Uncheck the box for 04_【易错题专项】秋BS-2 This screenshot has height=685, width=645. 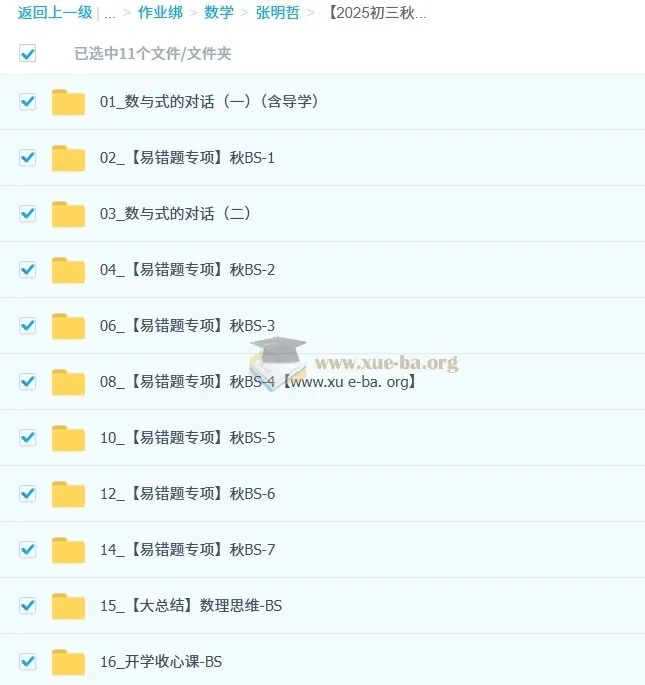coord(28,270)
